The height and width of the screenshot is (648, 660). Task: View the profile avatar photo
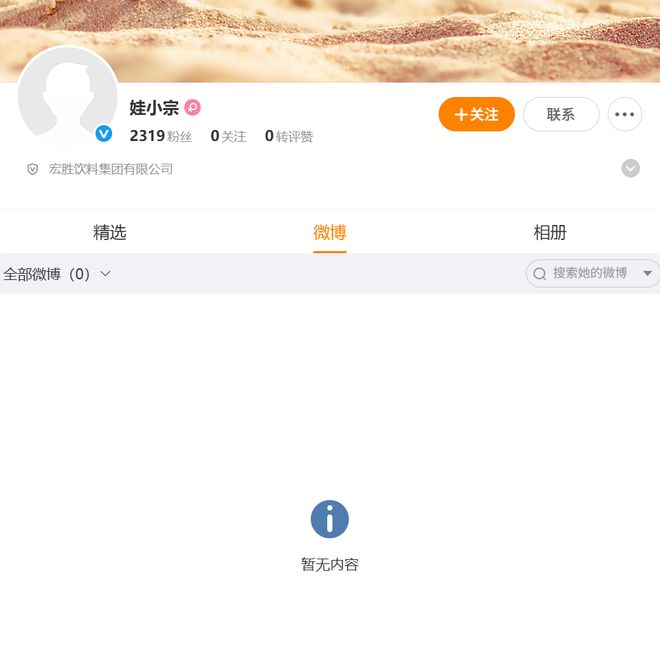[x=68, y=97]
